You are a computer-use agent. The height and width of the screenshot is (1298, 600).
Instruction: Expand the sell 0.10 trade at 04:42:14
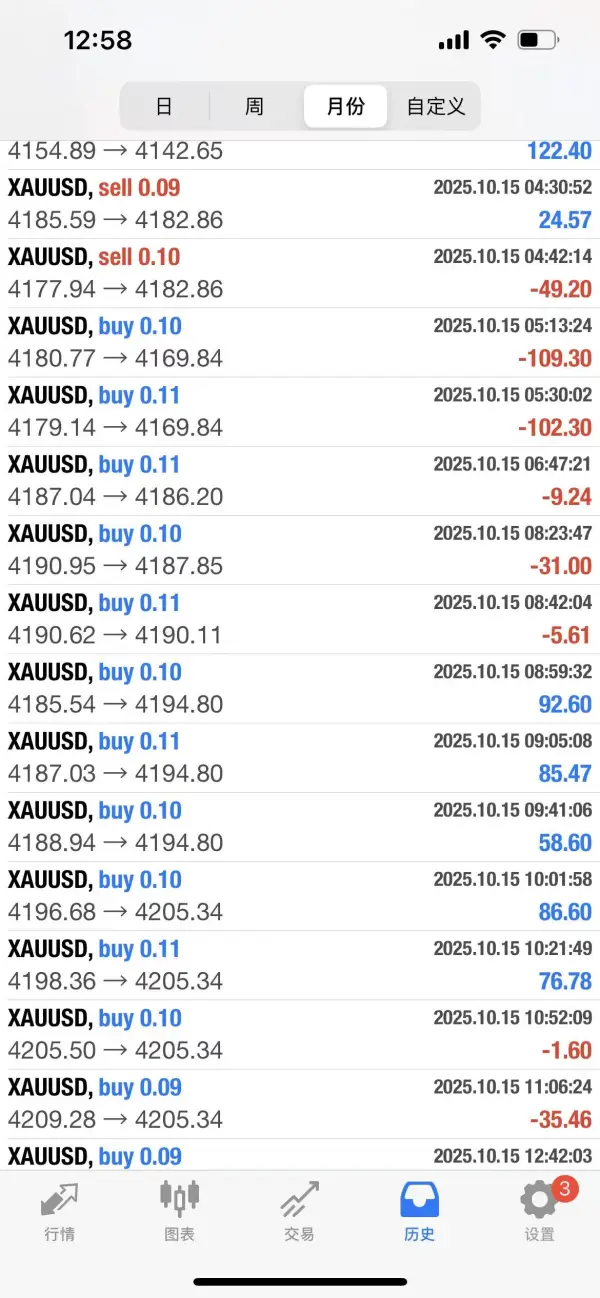click(x=300, y=273)
